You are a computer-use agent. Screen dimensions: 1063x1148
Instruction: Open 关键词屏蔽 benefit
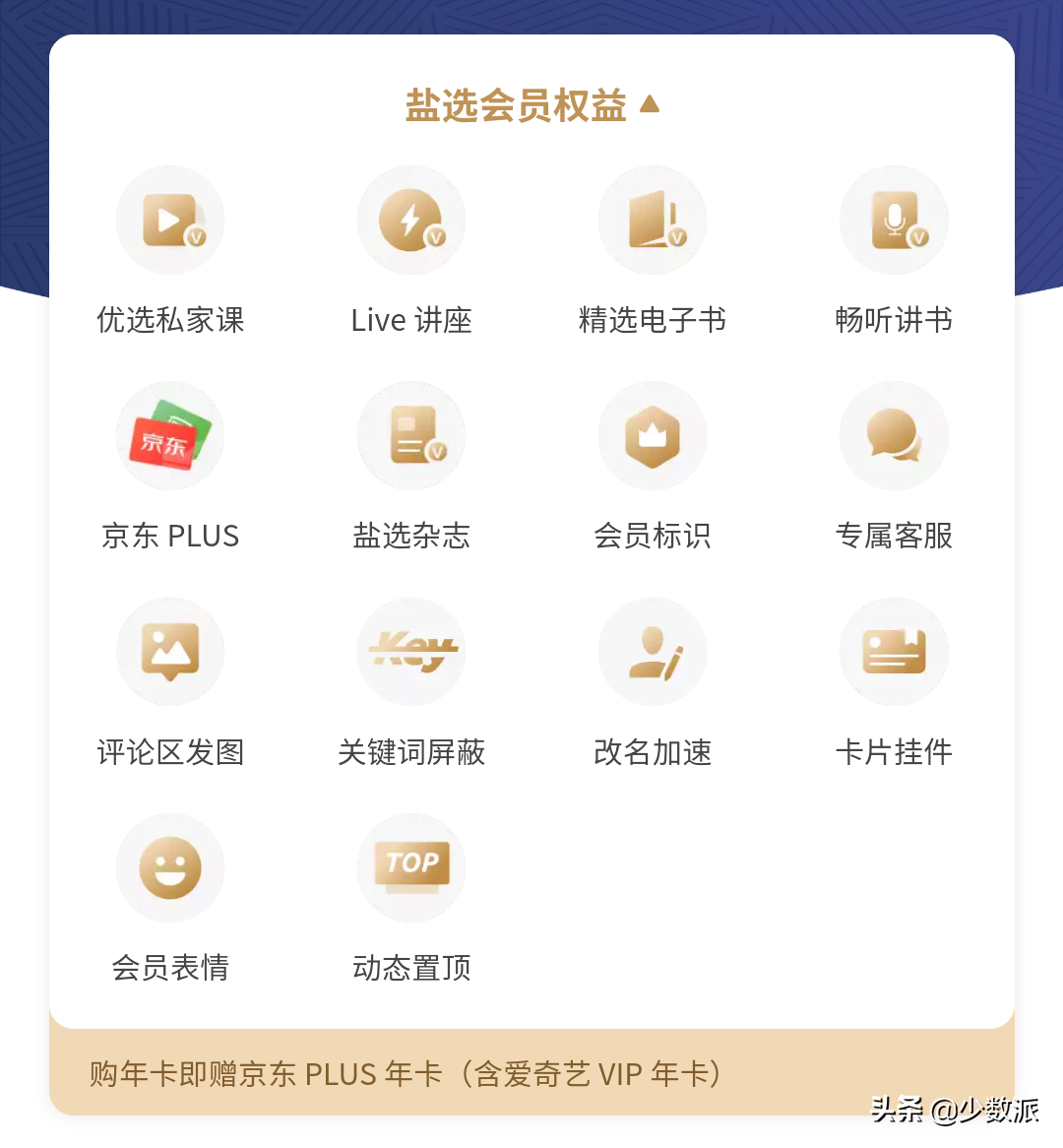pos(411,652)
